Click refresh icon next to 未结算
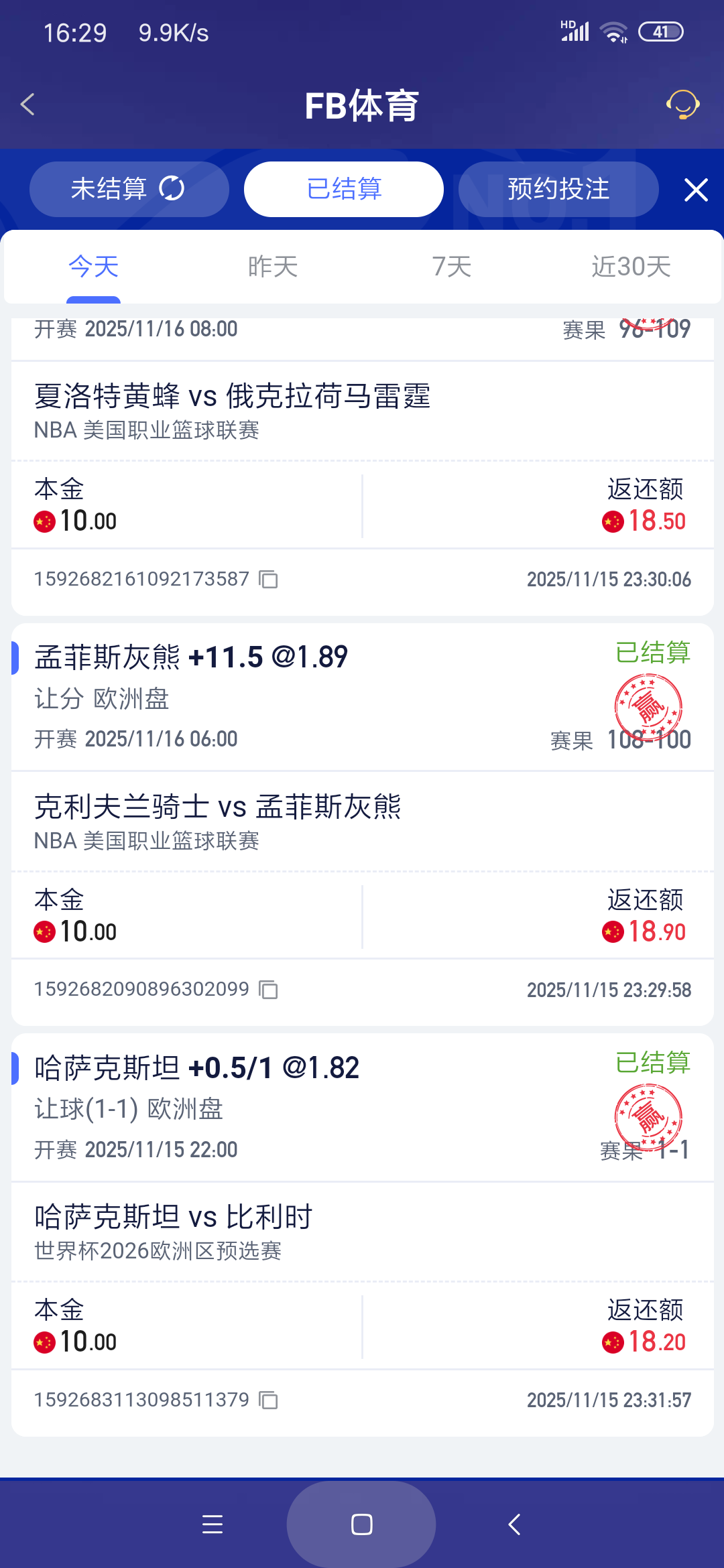Image resolution: width=724 pixels, height=1568 pixels. 172,189
